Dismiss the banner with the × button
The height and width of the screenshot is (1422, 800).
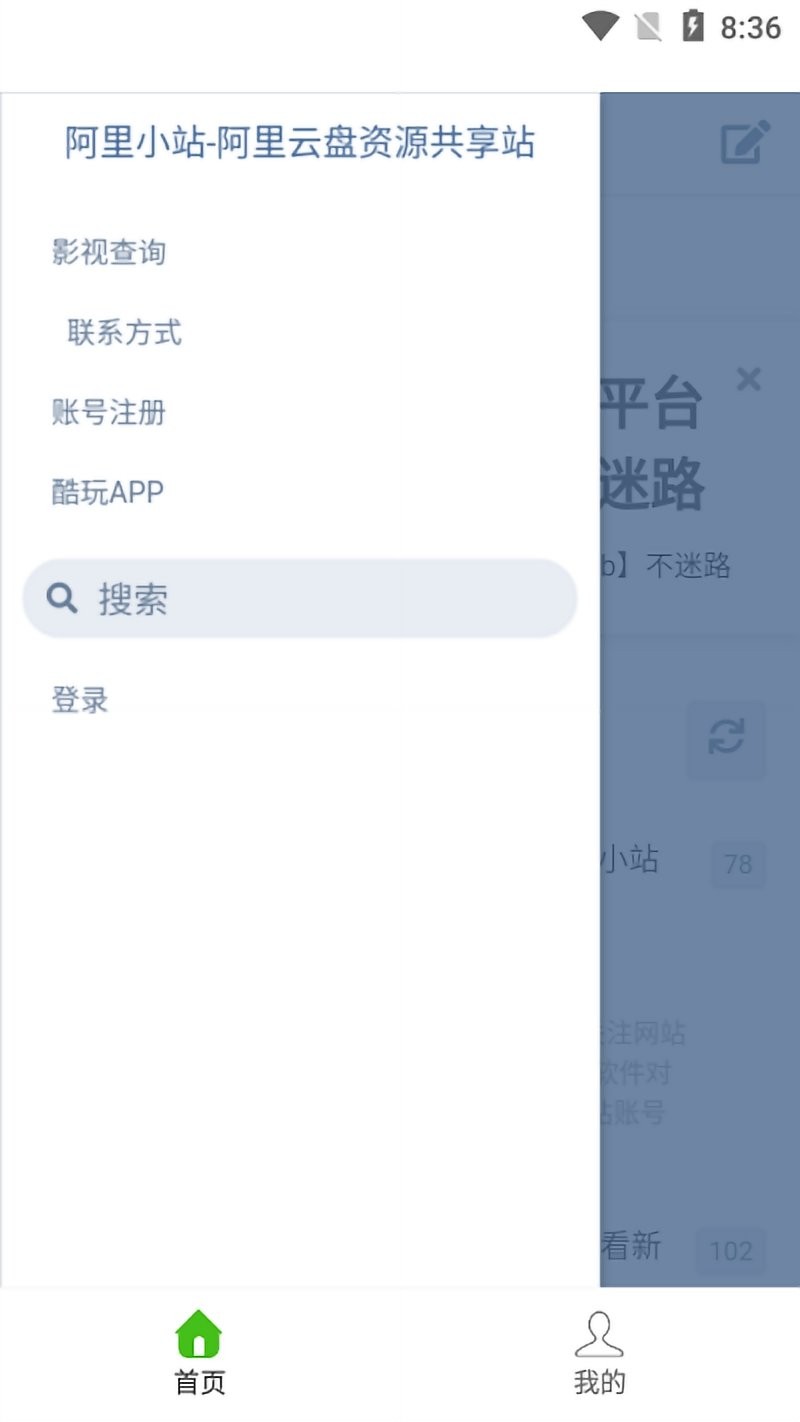coord(750,379)
